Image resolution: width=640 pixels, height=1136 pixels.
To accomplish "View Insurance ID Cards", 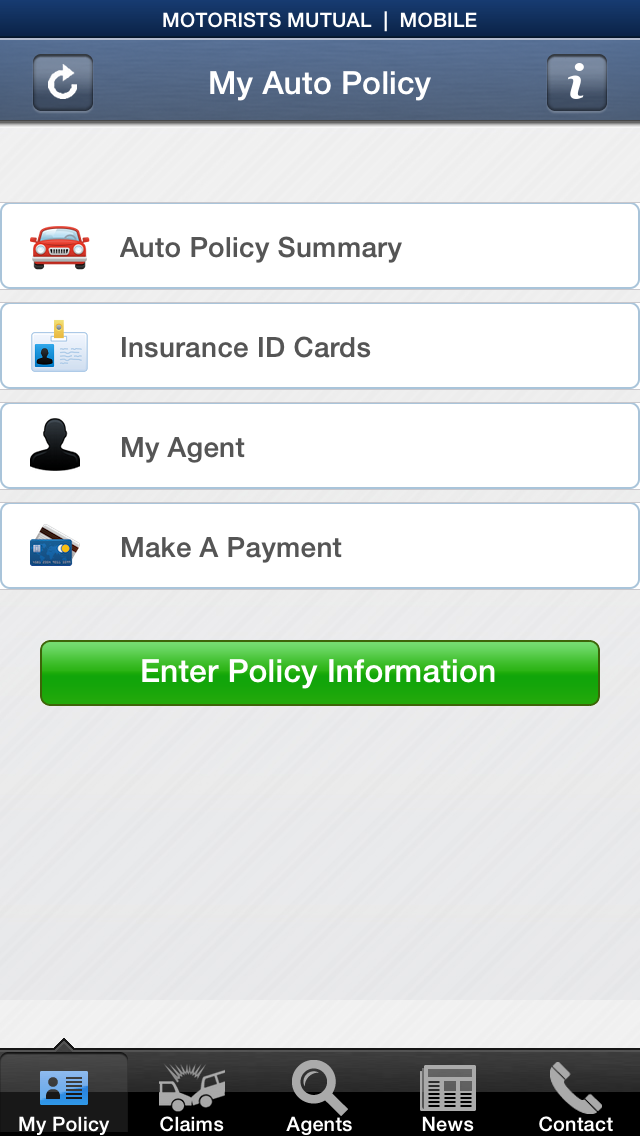I will (x=320, y=347).
